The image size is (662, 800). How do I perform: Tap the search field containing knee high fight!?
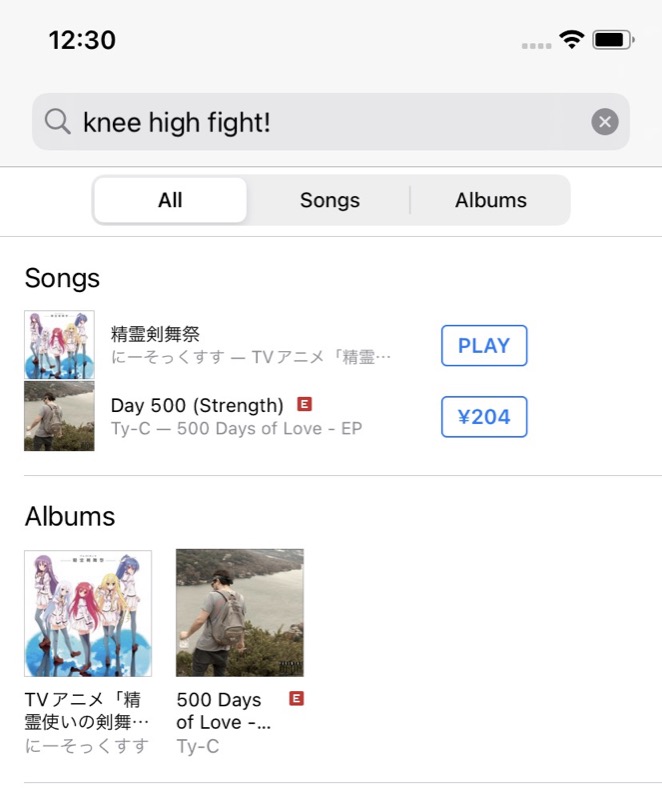click(320, 122)
